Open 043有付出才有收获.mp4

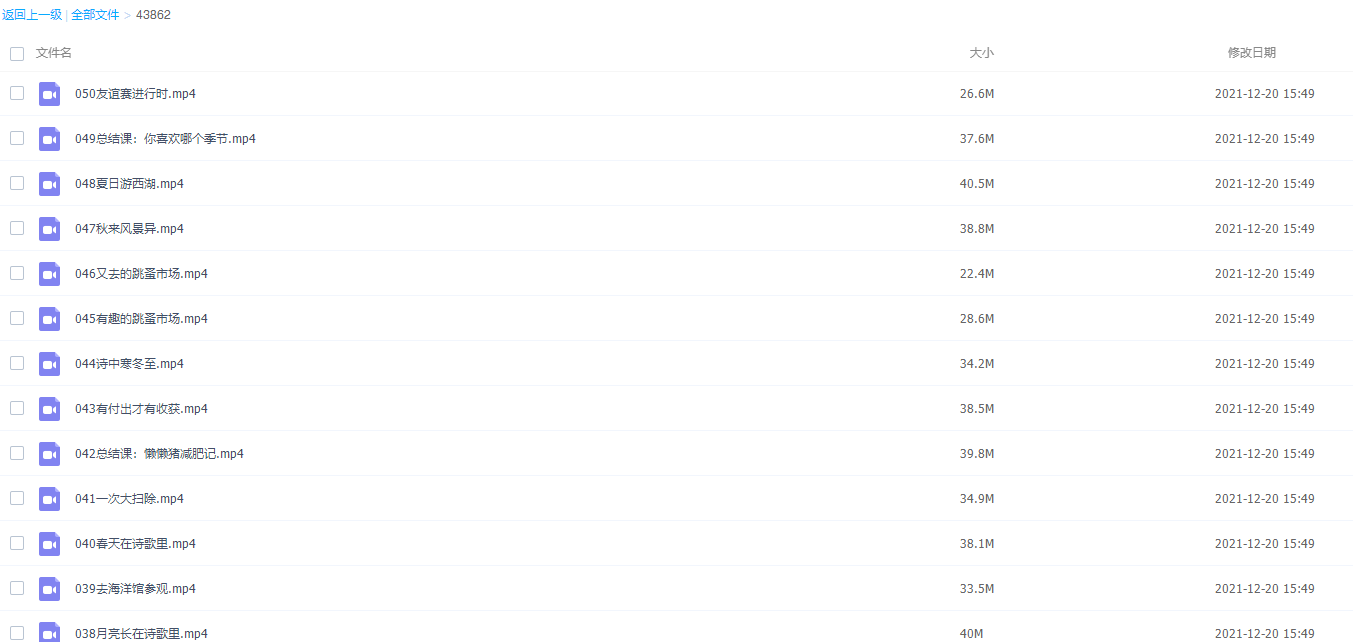point(141,409)
